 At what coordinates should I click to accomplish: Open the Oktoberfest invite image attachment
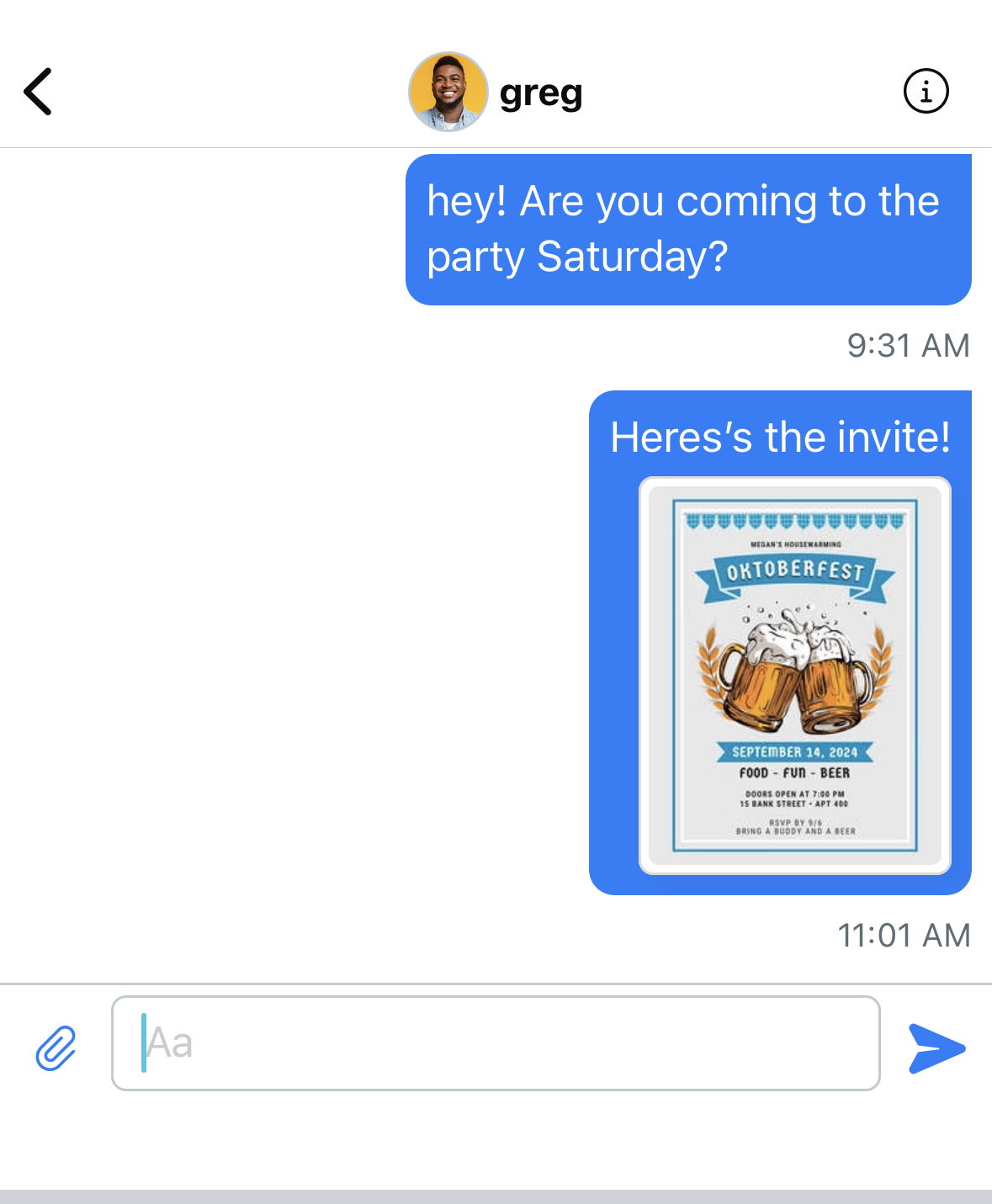click(794, 676)
